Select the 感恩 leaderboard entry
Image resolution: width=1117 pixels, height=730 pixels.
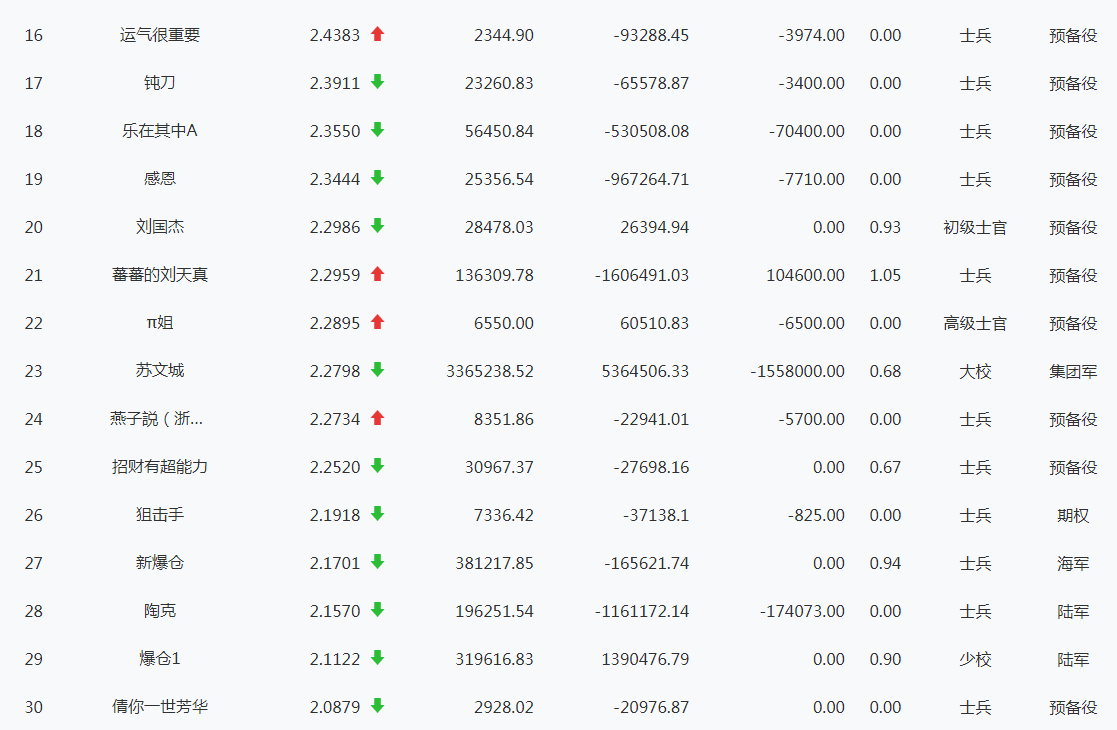[160, 179]
